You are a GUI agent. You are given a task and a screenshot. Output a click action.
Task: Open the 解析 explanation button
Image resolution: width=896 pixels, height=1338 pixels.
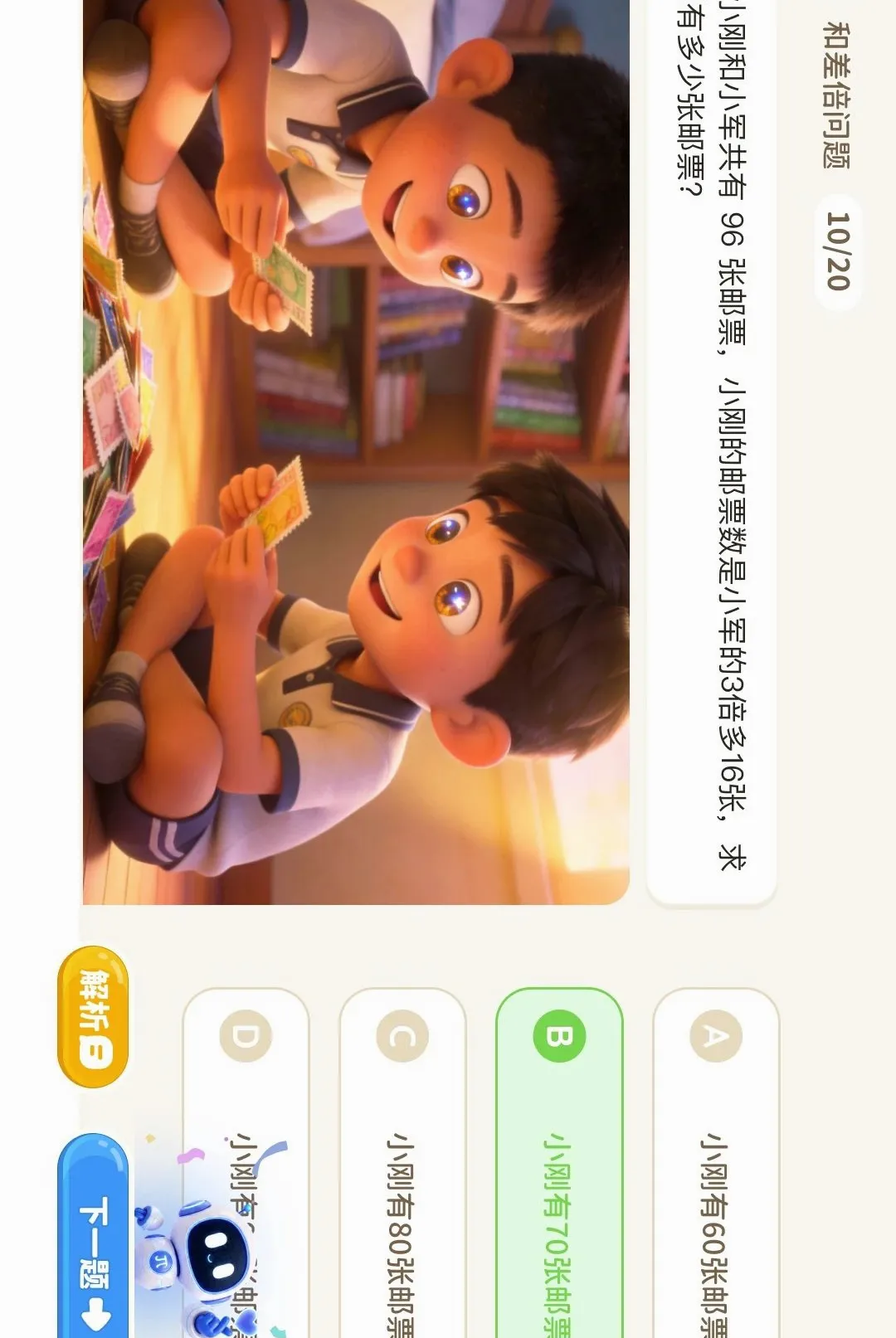[x=93, y=1017]
